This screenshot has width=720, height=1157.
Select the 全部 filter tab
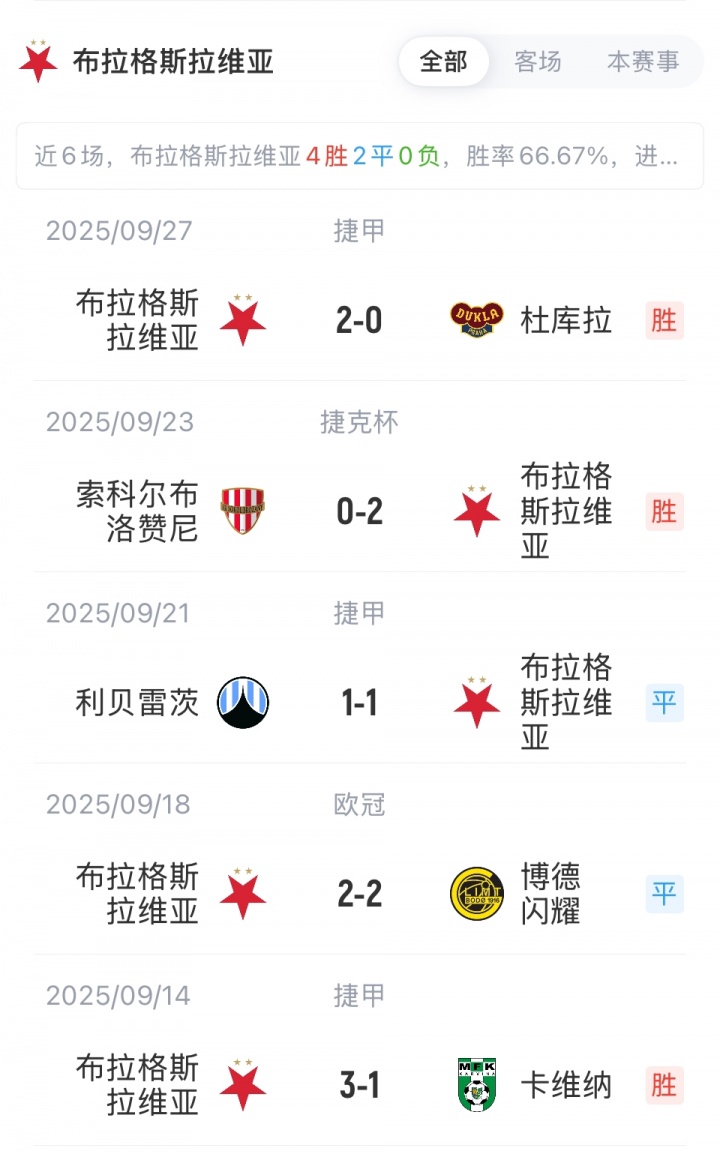pos(443,62)
